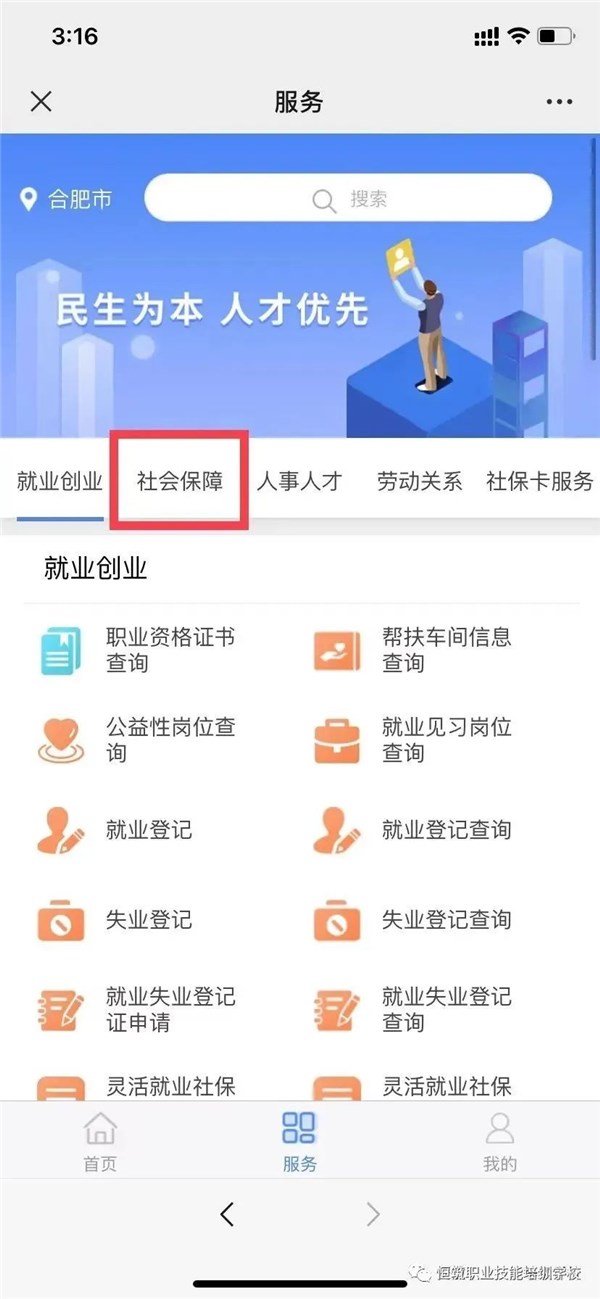Screen dimensions: 600x1299
Task: Select the 劳动关系 tab
Action: pyautogui.click(x=419, y=481)
